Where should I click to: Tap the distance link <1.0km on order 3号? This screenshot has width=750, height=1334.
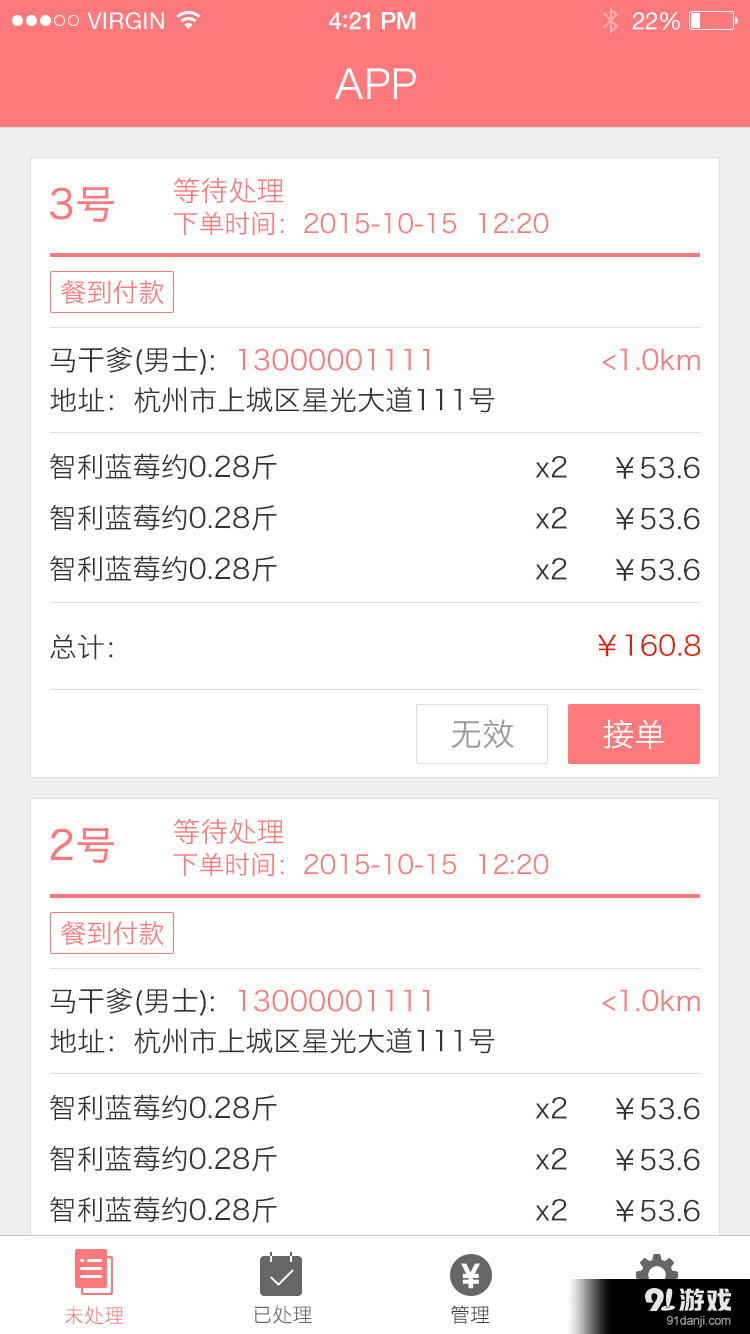pyautogui.click(x=651, y=360)
